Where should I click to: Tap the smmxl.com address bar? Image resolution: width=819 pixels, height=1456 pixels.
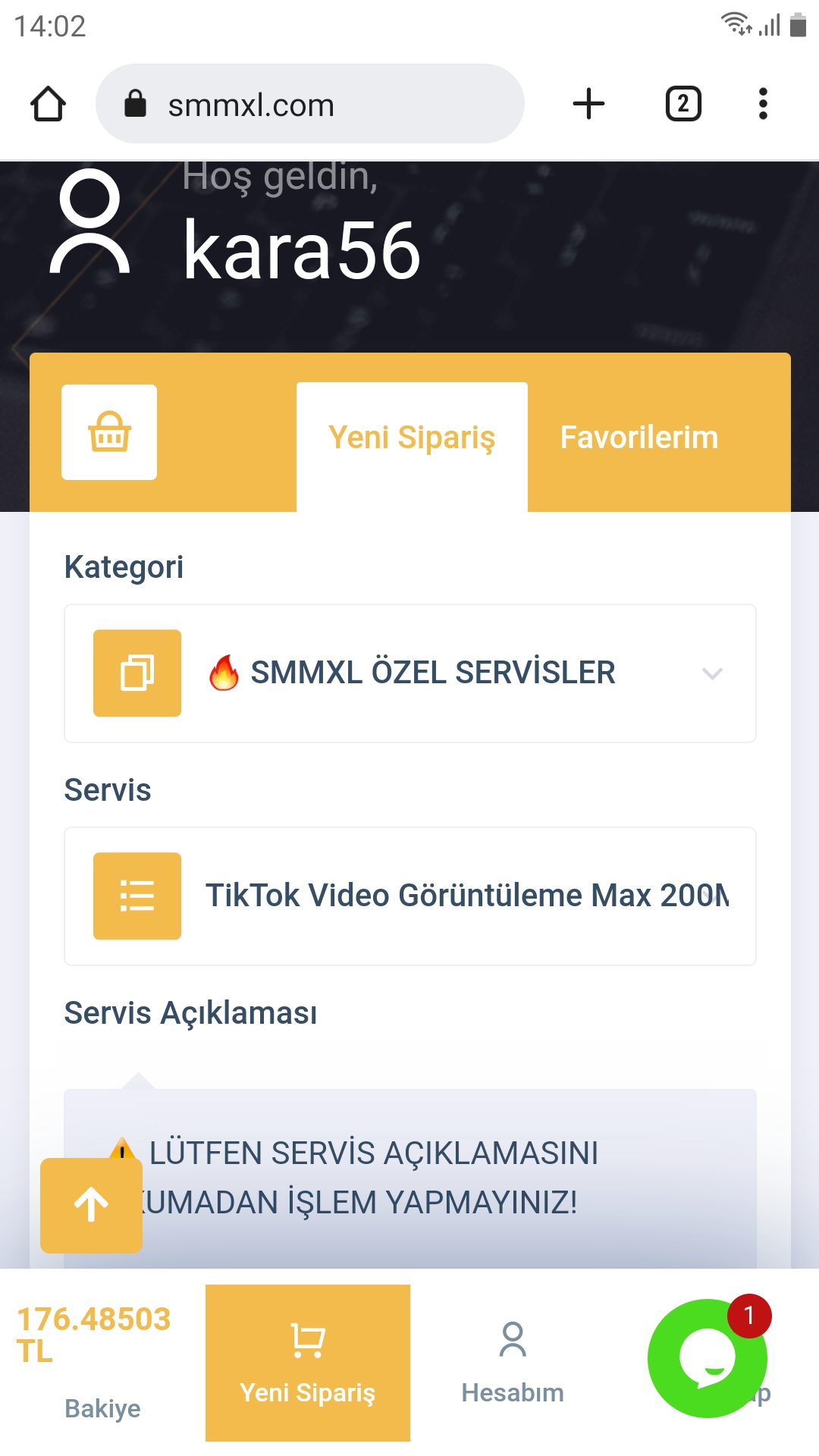pos(309,104)
